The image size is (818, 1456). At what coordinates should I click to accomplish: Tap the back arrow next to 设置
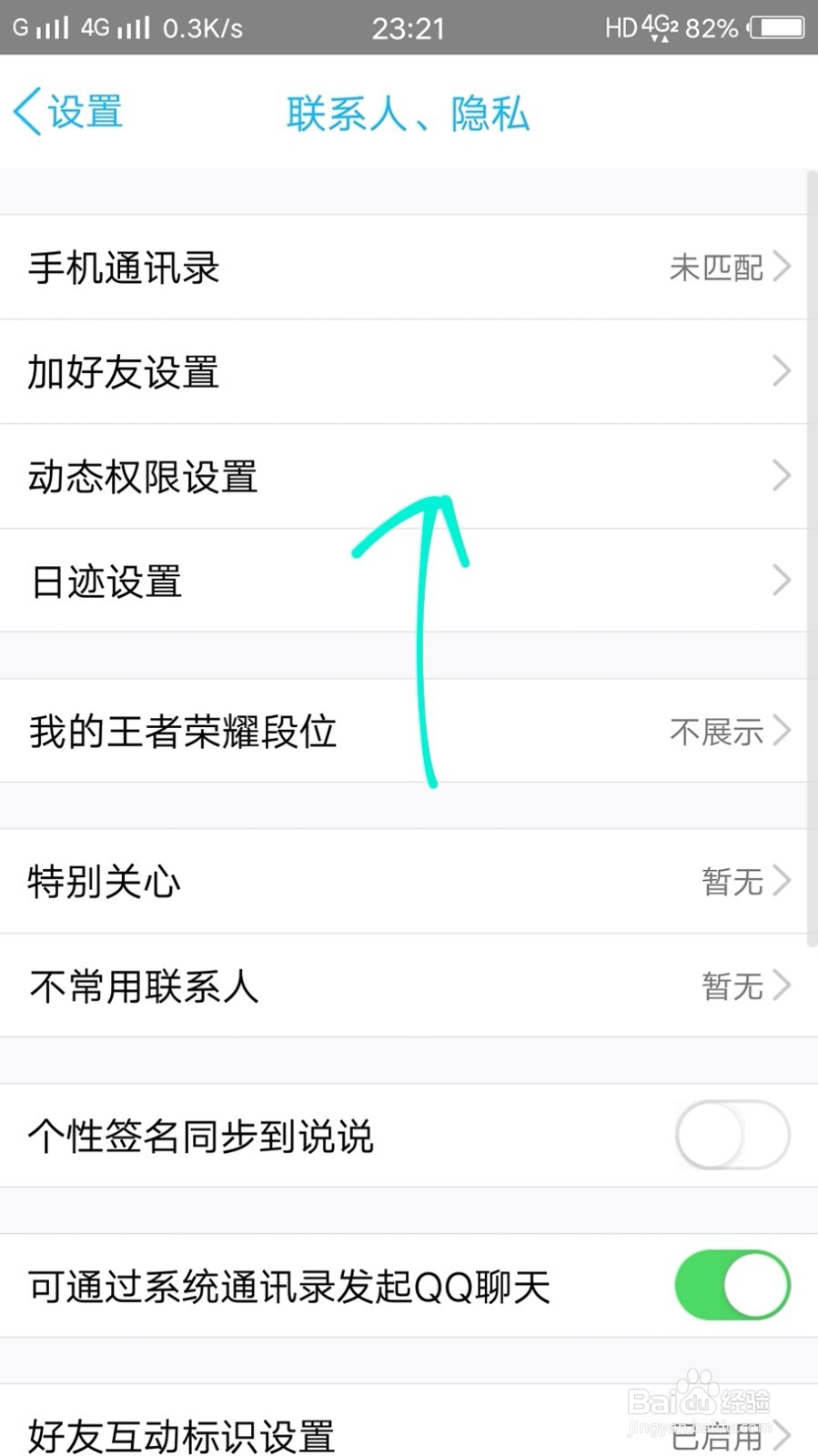click(x=27, y=111)
